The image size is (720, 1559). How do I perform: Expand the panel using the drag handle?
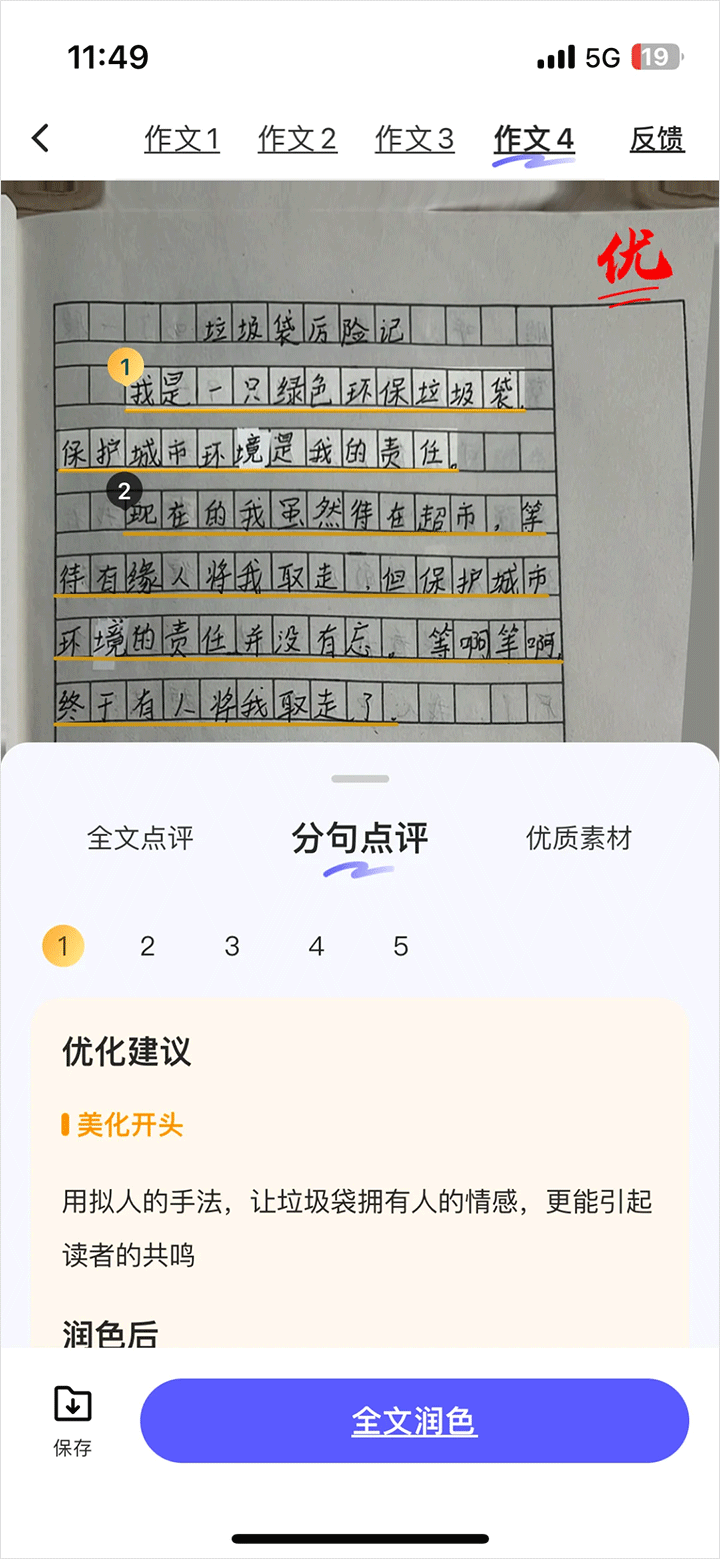[360, 778]
